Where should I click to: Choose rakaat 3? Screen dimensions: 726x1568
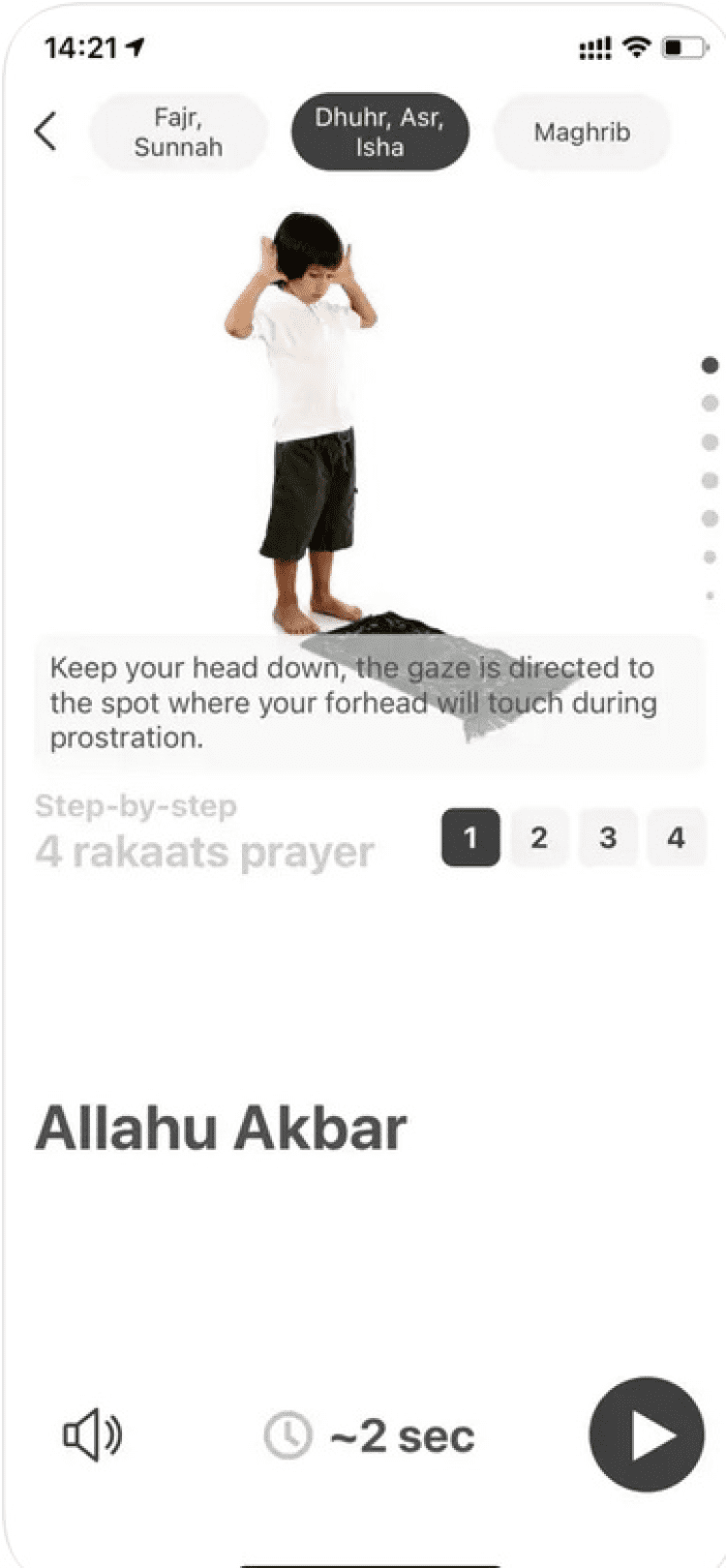tap(608, 836)
